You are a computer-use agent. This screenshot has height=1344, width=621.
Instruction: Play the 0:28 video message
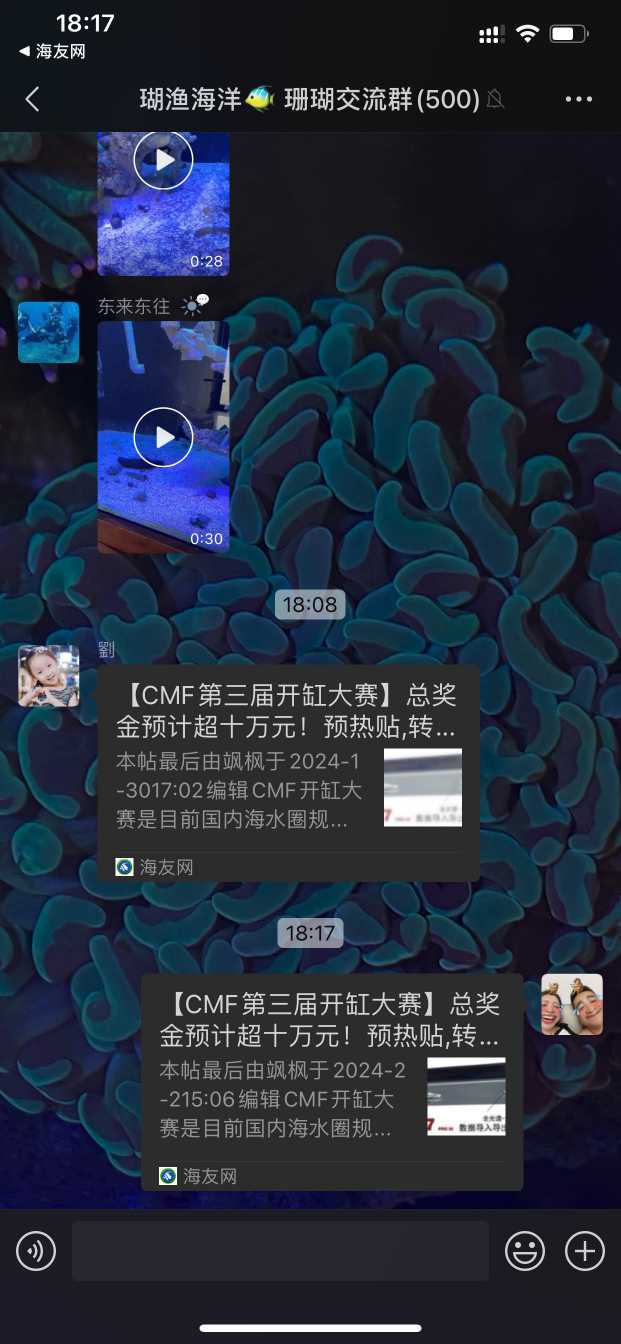coord(163,160)
